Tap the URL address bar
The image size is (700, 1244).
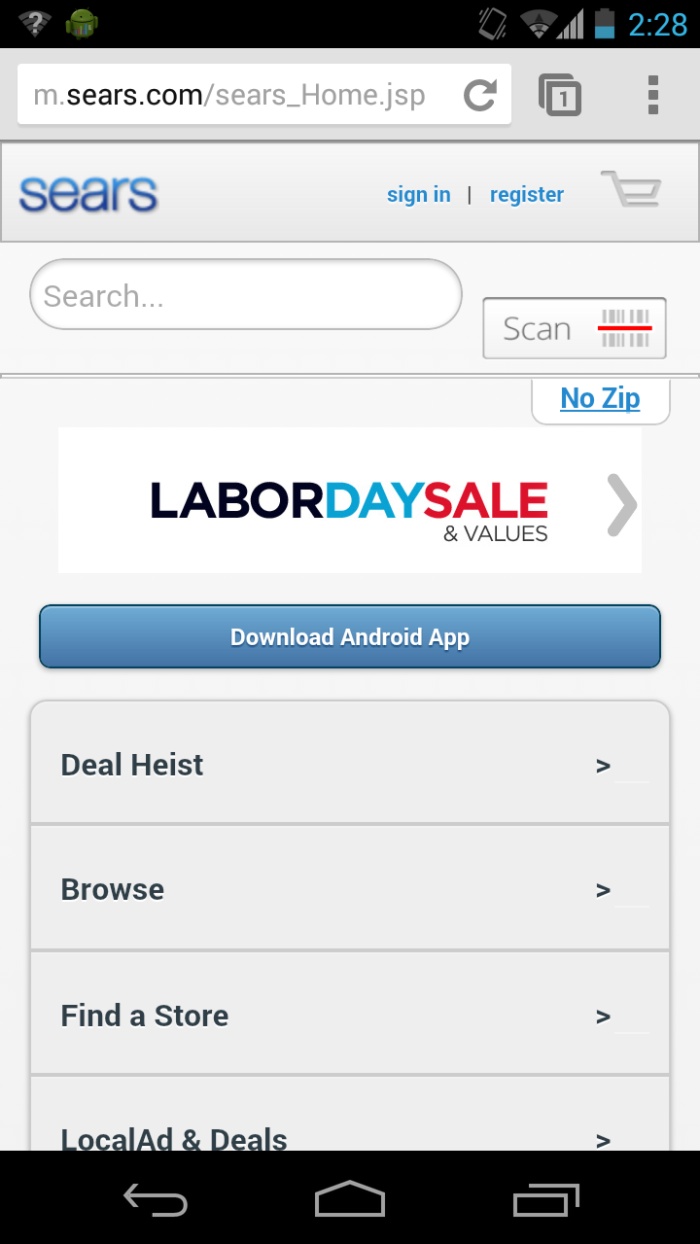pos(230,96)
